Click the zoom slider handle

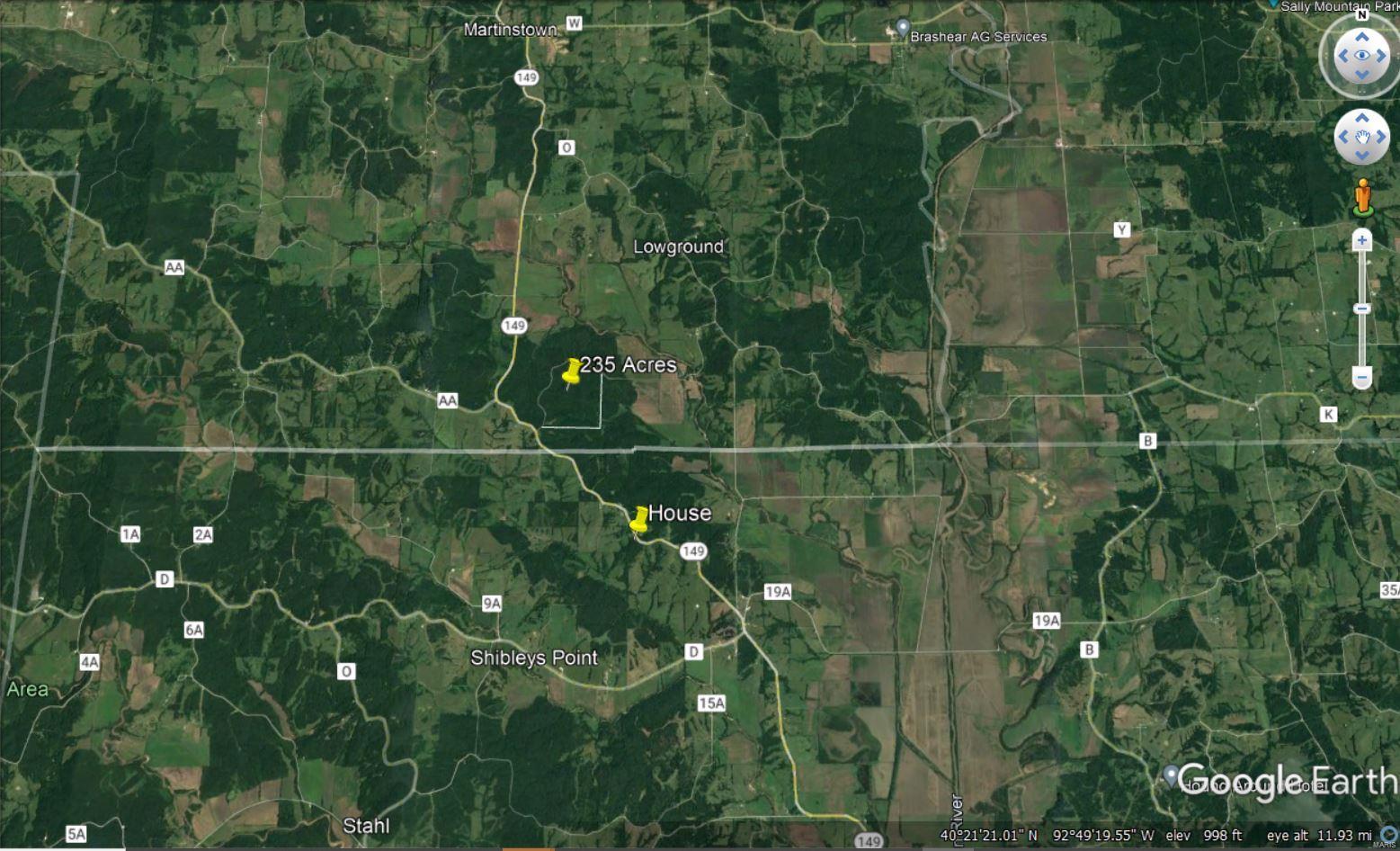point(1361,309)
